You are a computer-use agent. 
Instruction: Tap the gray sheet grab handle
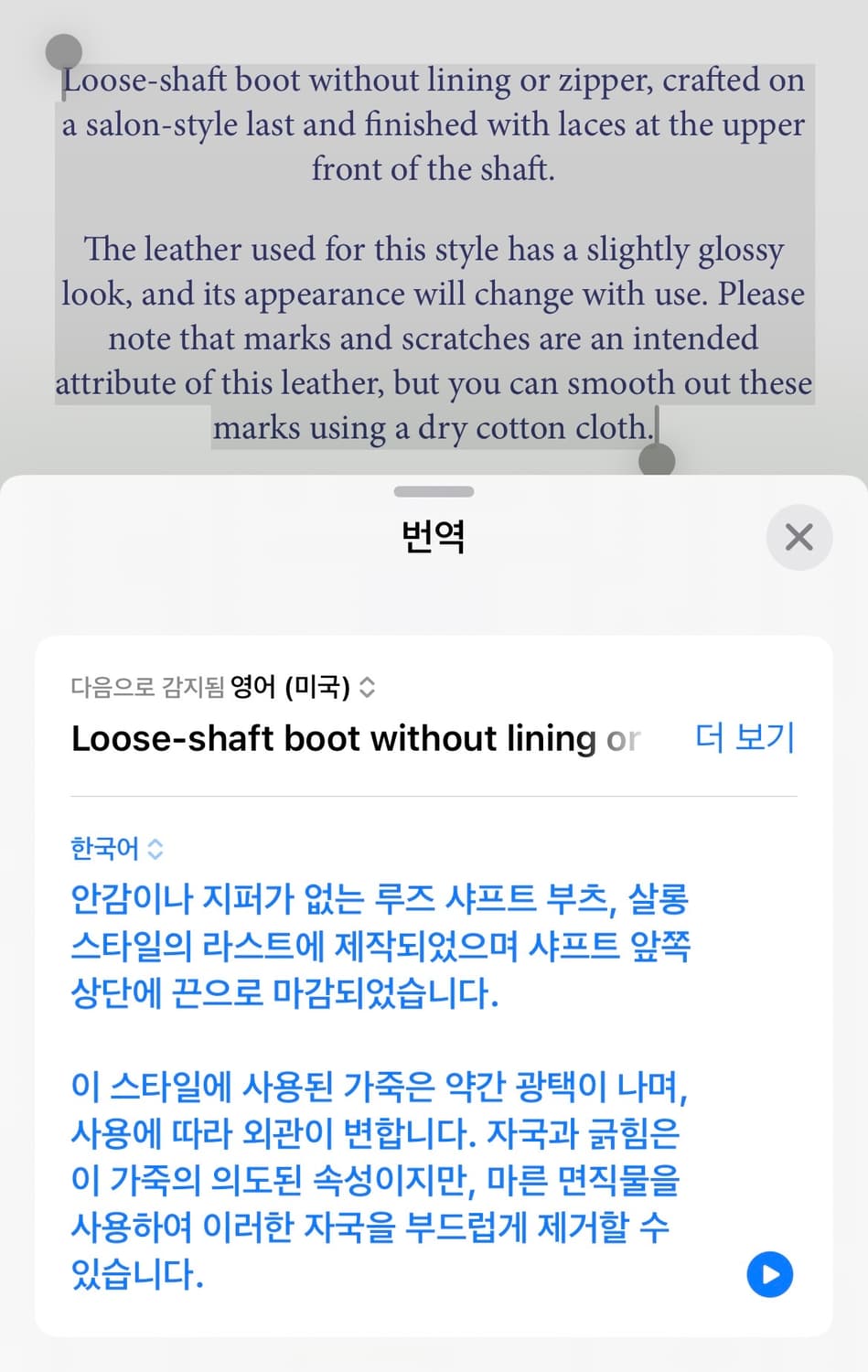click(x=434, y=491)
